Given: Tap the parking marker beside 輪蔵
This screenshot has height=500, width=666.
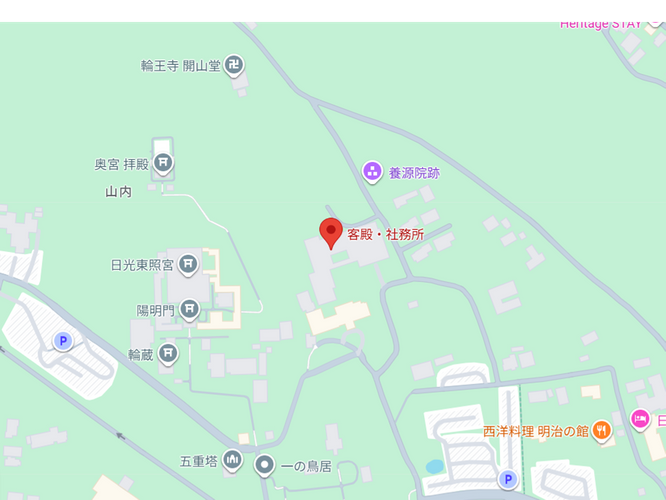Looking at the screenshot, I should pyautogui.click(x=63, y=341).
